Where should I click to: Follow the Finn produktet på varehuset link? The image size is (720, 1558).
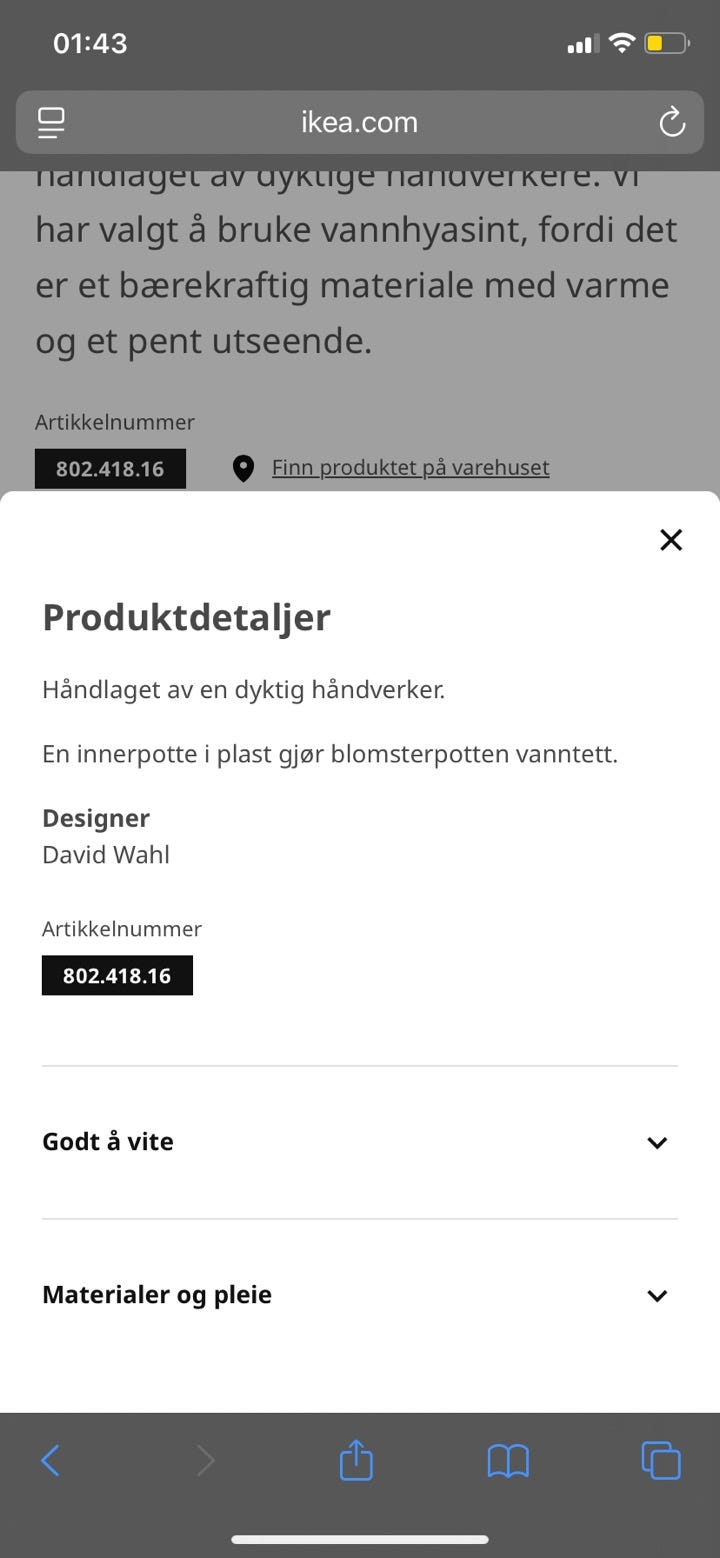[410, 467]
